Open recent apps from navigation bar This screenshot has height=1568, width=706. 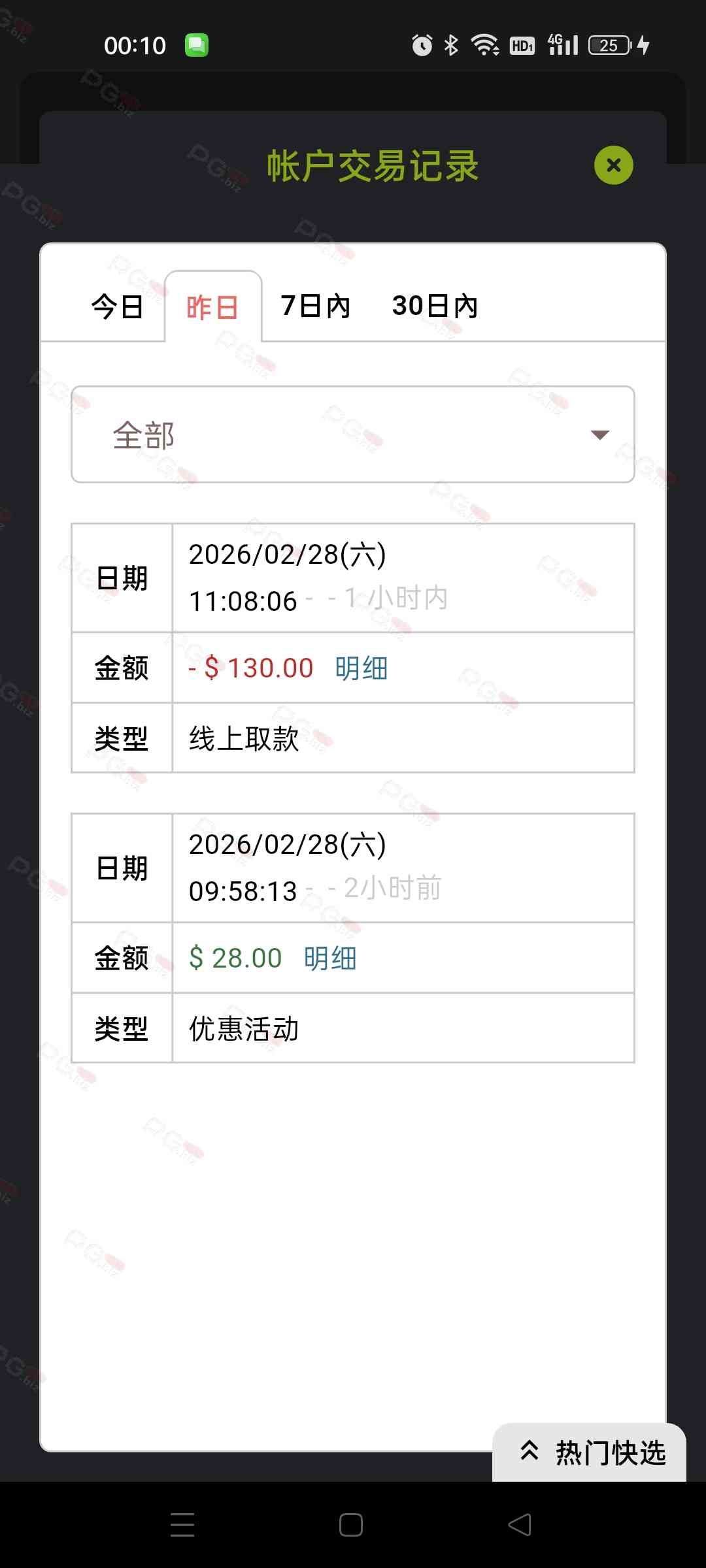[182, 1525]
